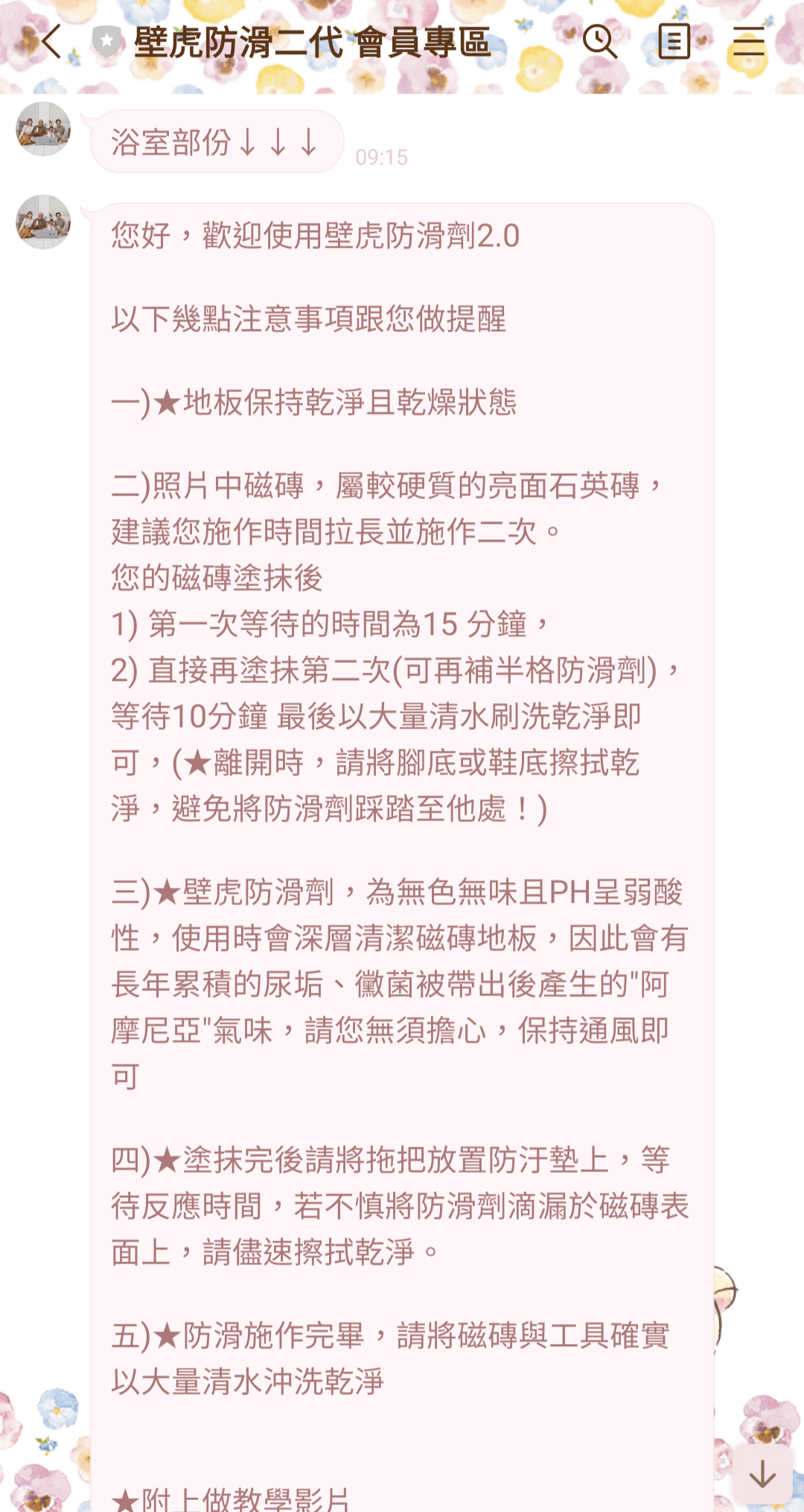The height and width of the screenshot is (1512, 804).
Task: Open the chat notes icon
Action: click(x=674, y=41)
